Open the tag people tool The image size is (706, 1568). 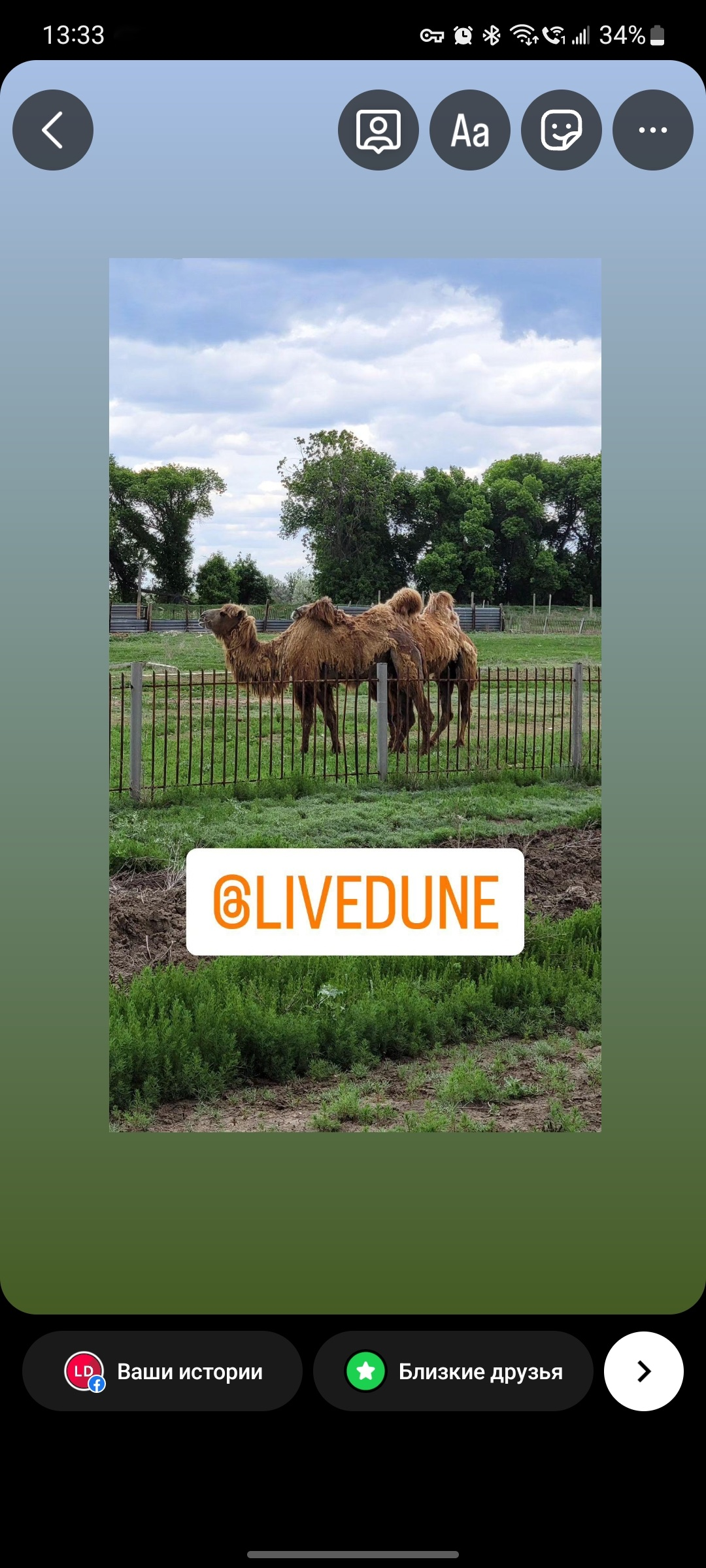click(378, 130)
